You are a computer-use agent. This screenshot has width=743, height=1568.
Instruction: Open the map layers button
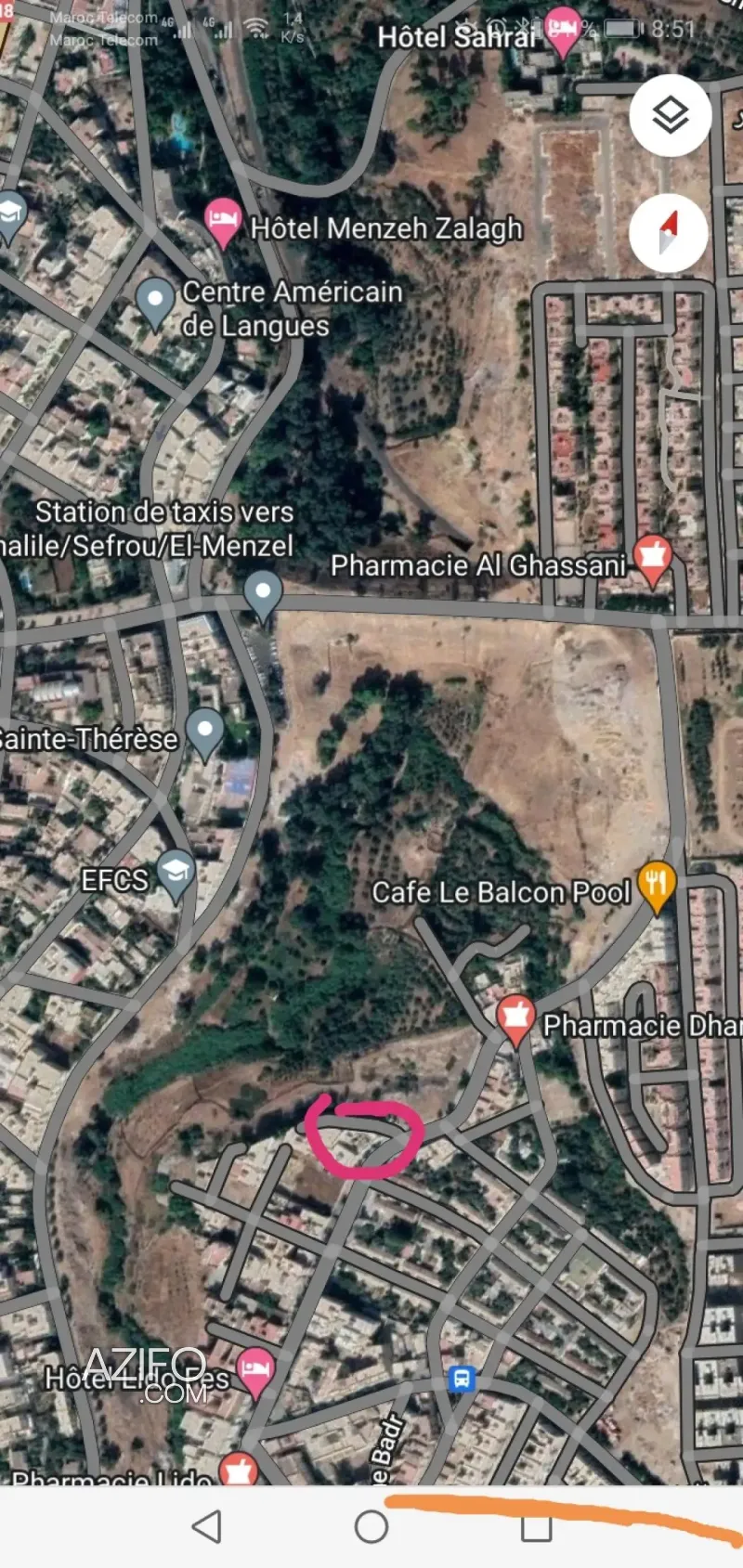point(670,115)
